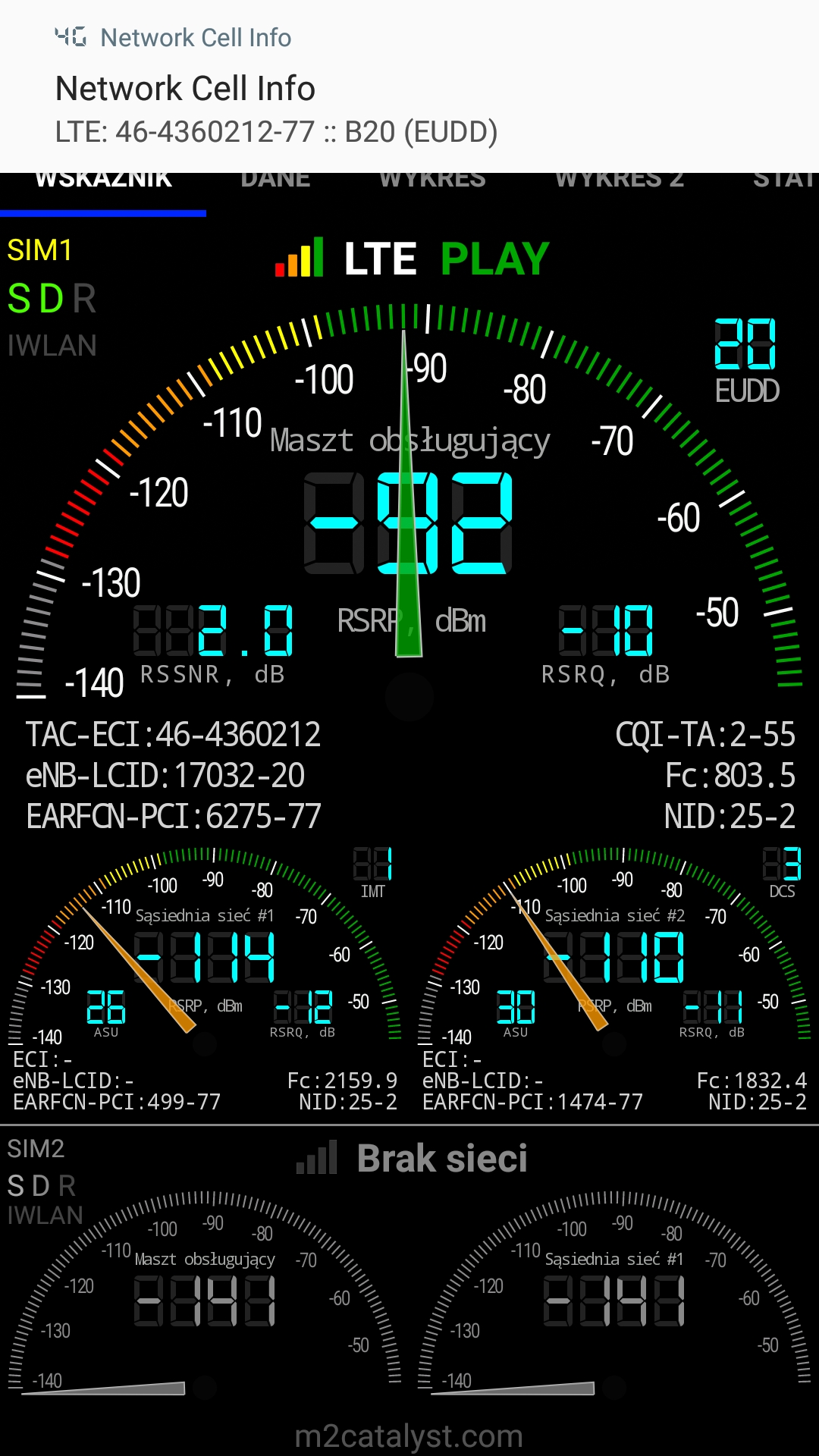Switch to the DANE tab
This screenshot has height=1456, width=819.
[x=275, y=182]
